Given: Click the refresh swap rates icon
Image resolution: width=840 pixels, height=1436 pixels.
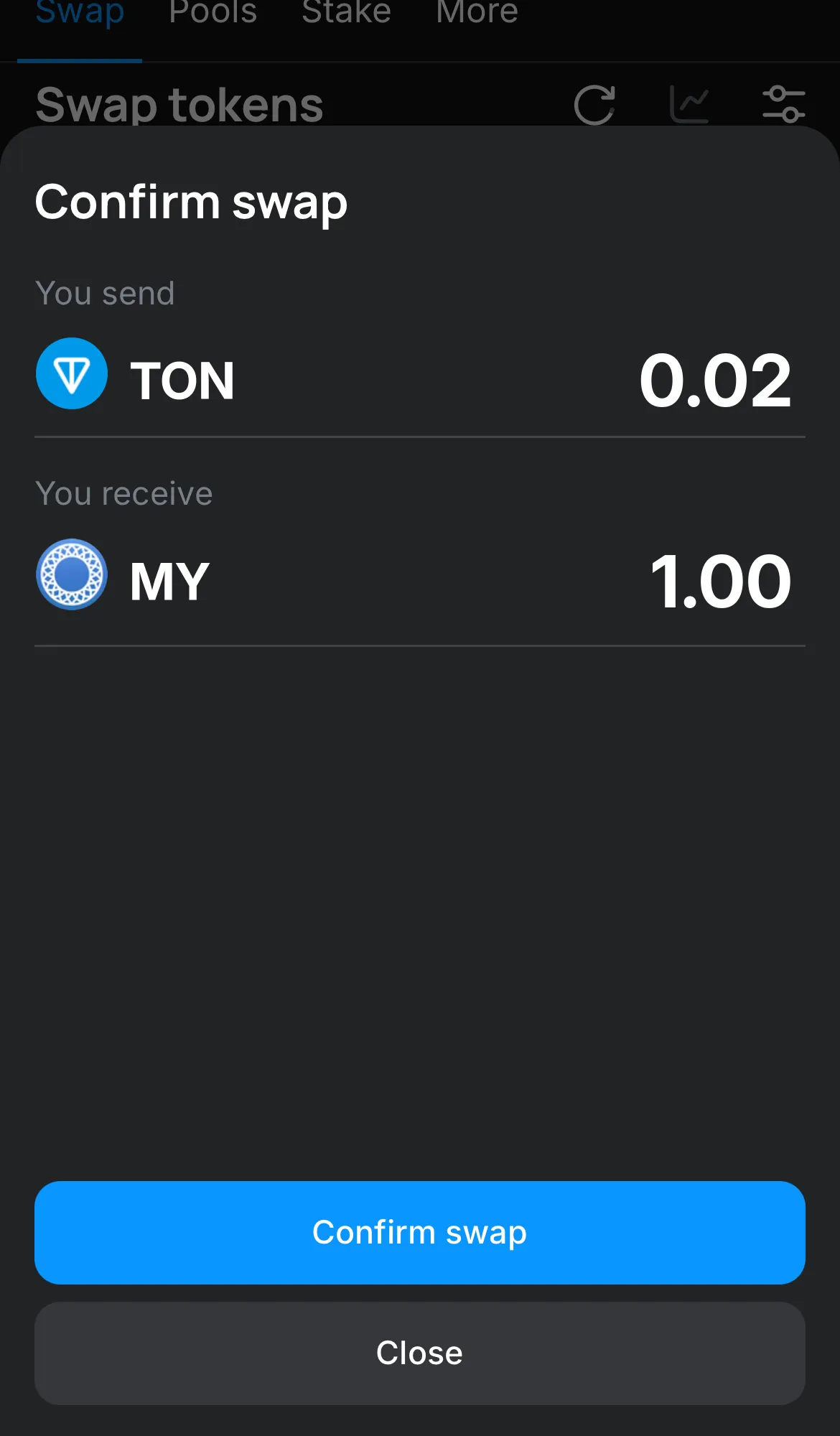Looking at the screenshot, I should tap(594, 103).
